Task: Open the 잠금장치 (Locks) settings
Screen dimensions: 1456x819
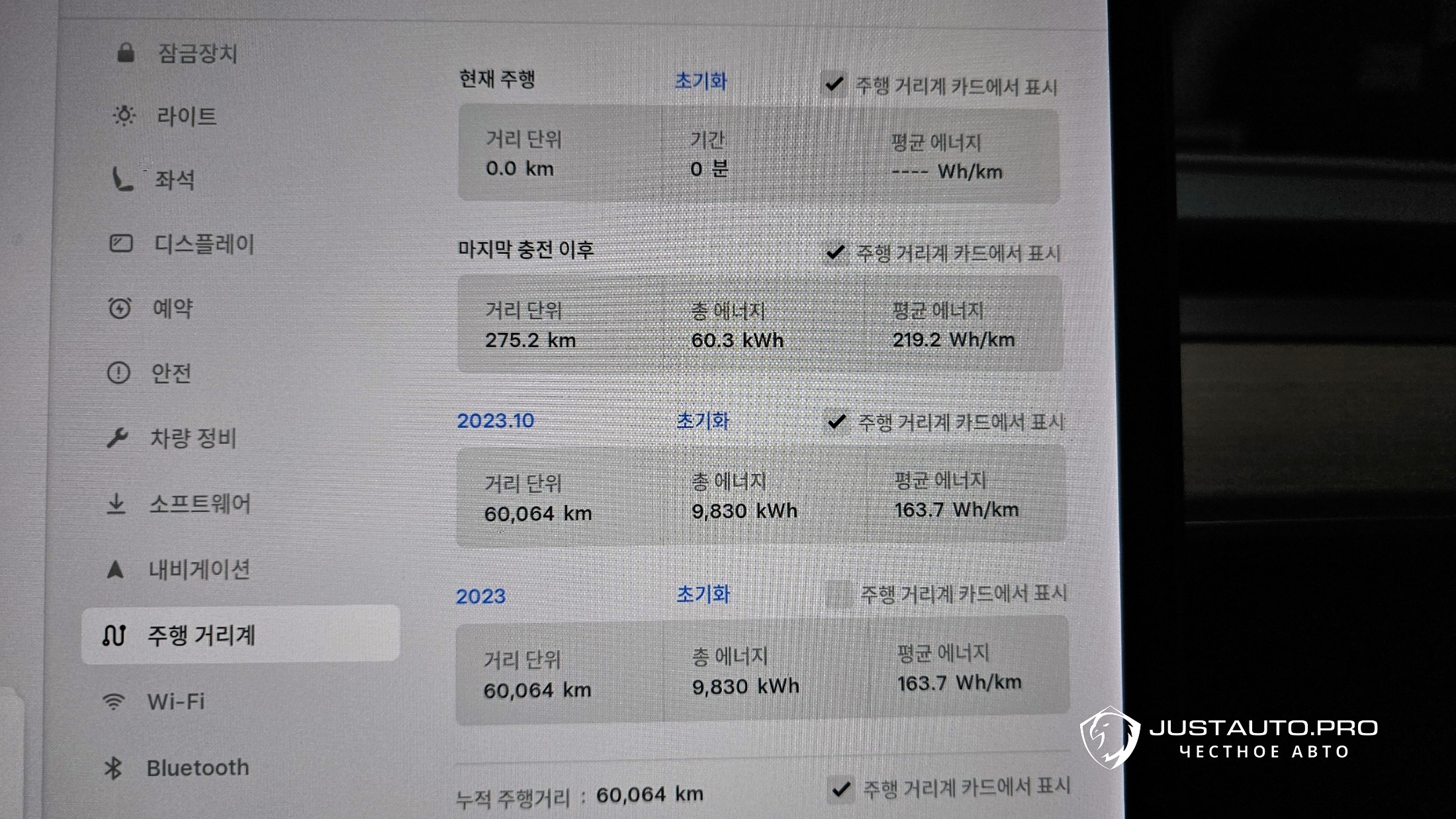Action: 197,54
